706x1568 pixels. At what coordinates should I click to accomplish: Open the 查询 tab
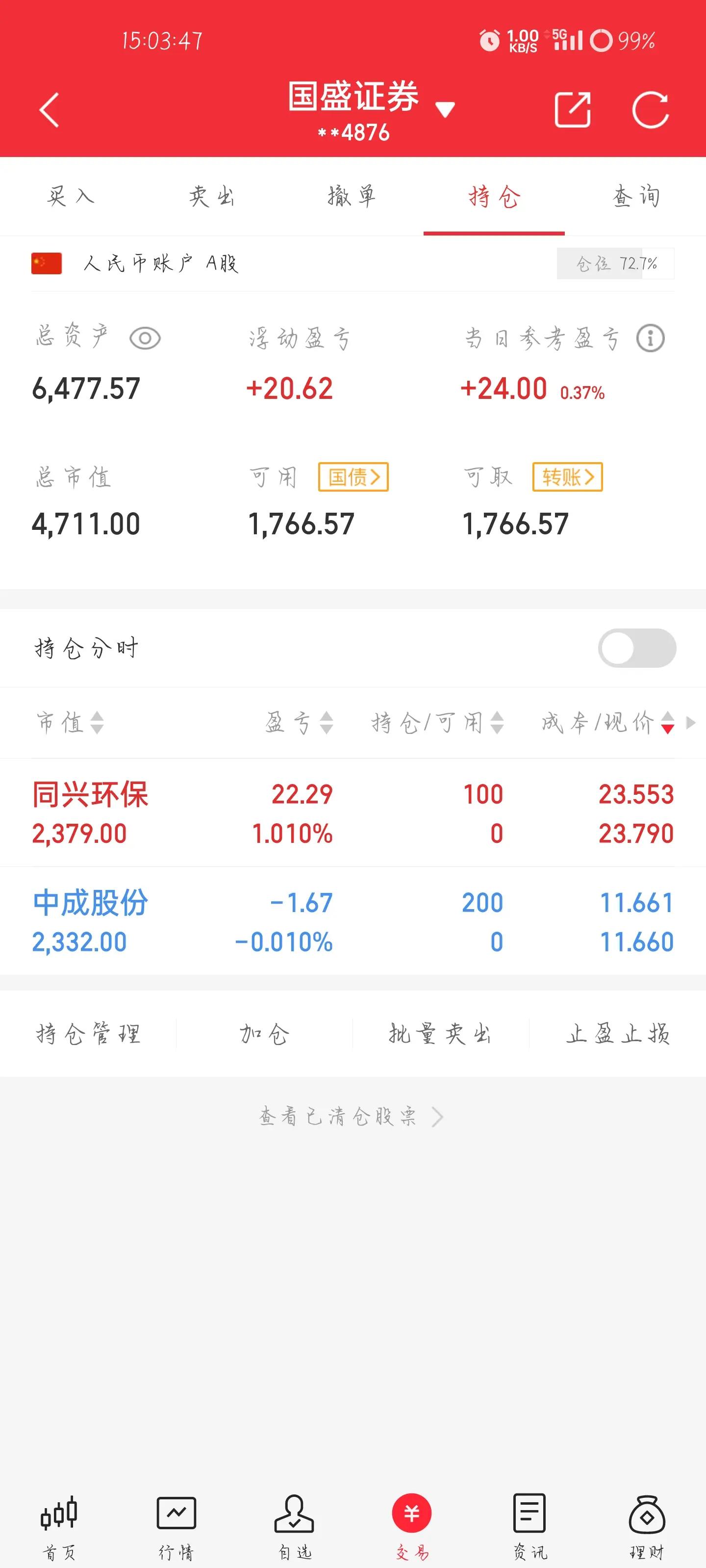[635, 196]
